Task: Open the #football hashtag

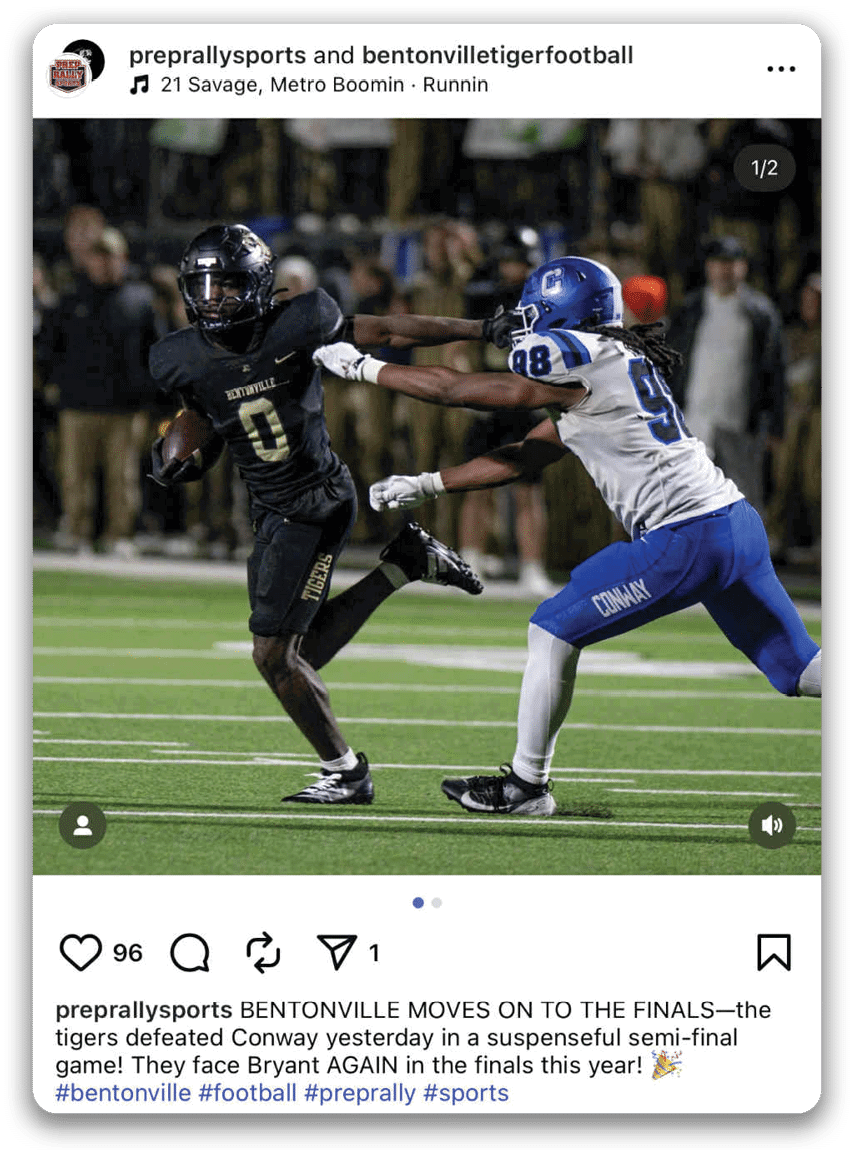Action: 247,1093
